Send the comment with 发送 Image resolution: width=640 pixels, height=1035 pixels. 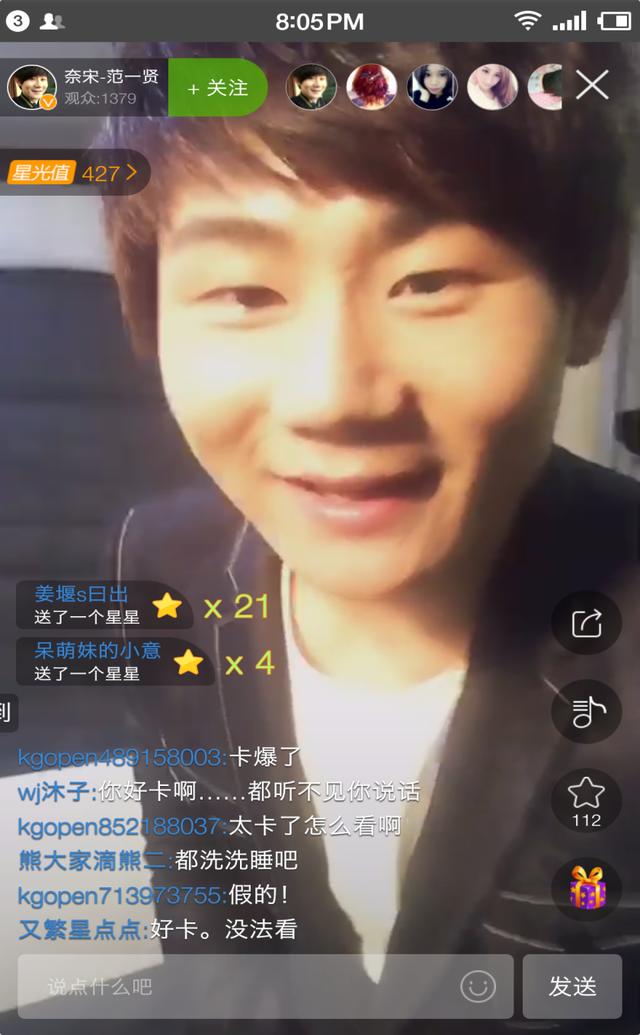pyautogui.click(x=572, y=986)
